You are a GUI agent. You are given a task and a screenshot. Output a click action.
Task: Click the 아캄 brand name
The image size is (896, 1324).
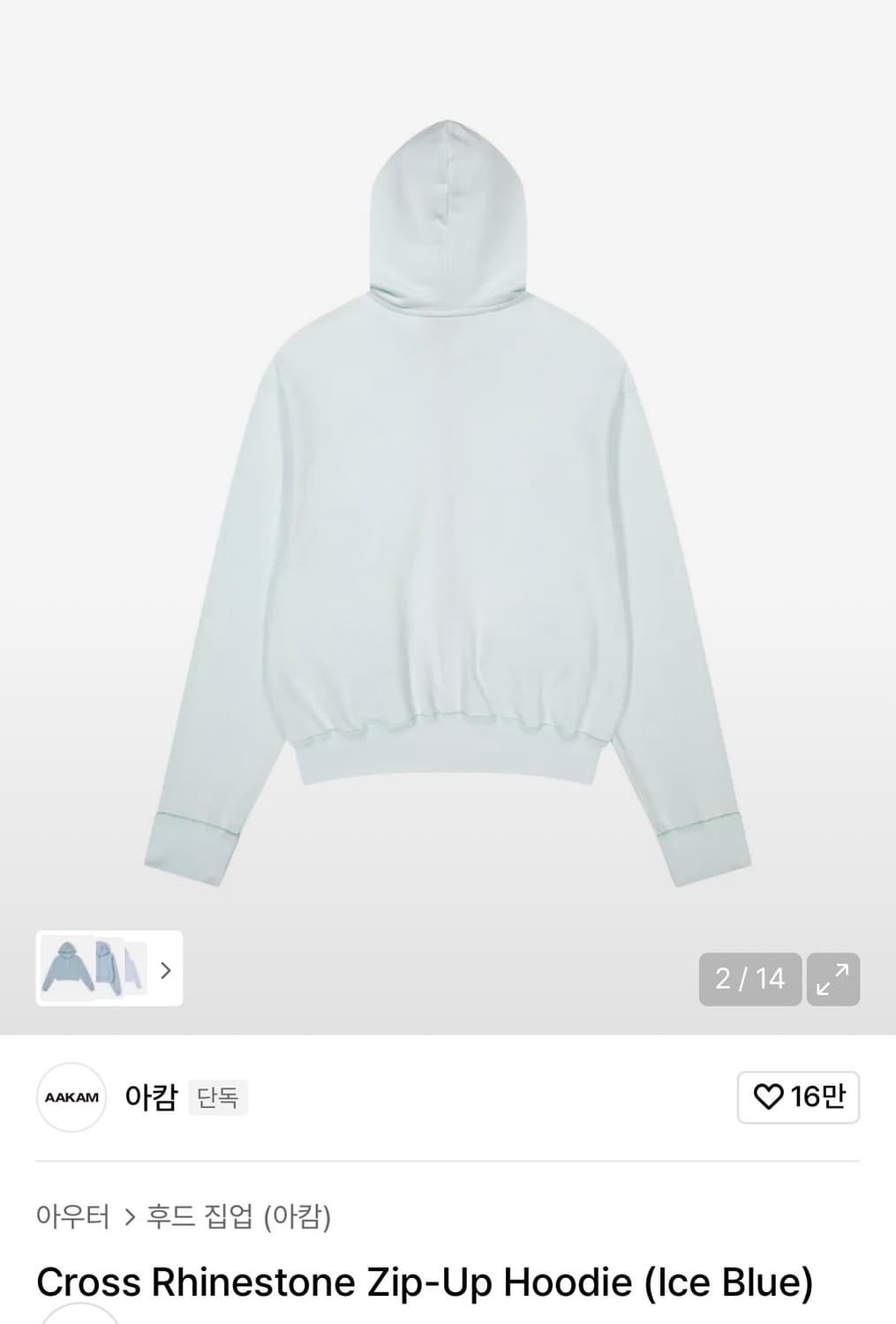[x=150, y=1097]
